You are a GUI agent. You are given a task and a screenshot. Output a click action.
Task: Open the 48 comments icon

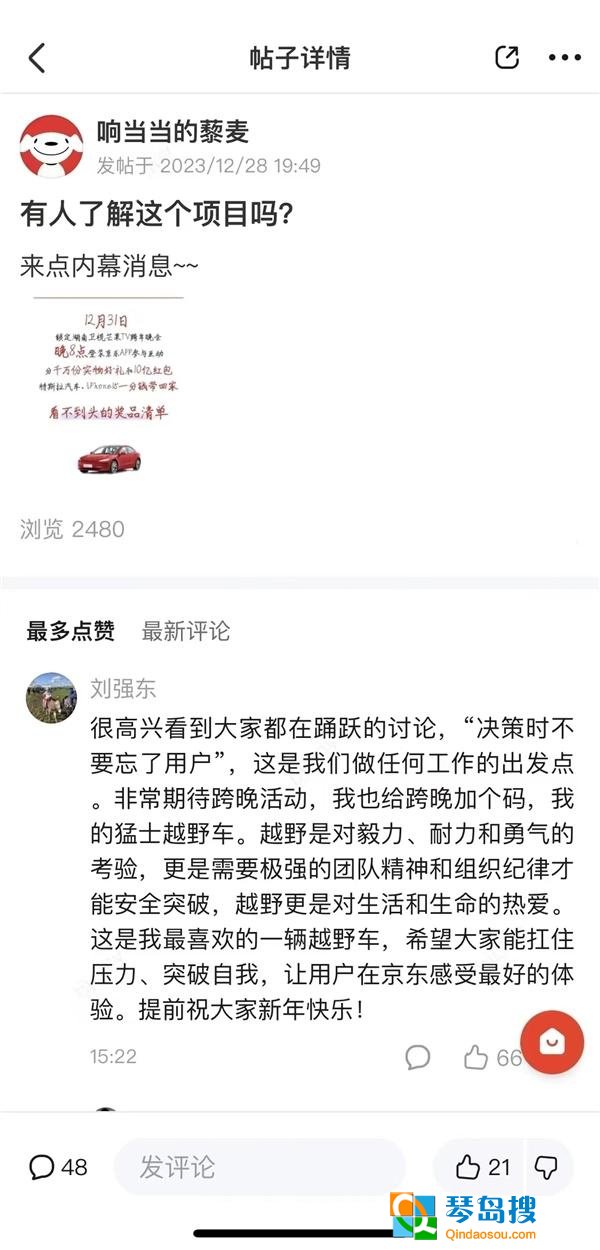(42, 1166)
